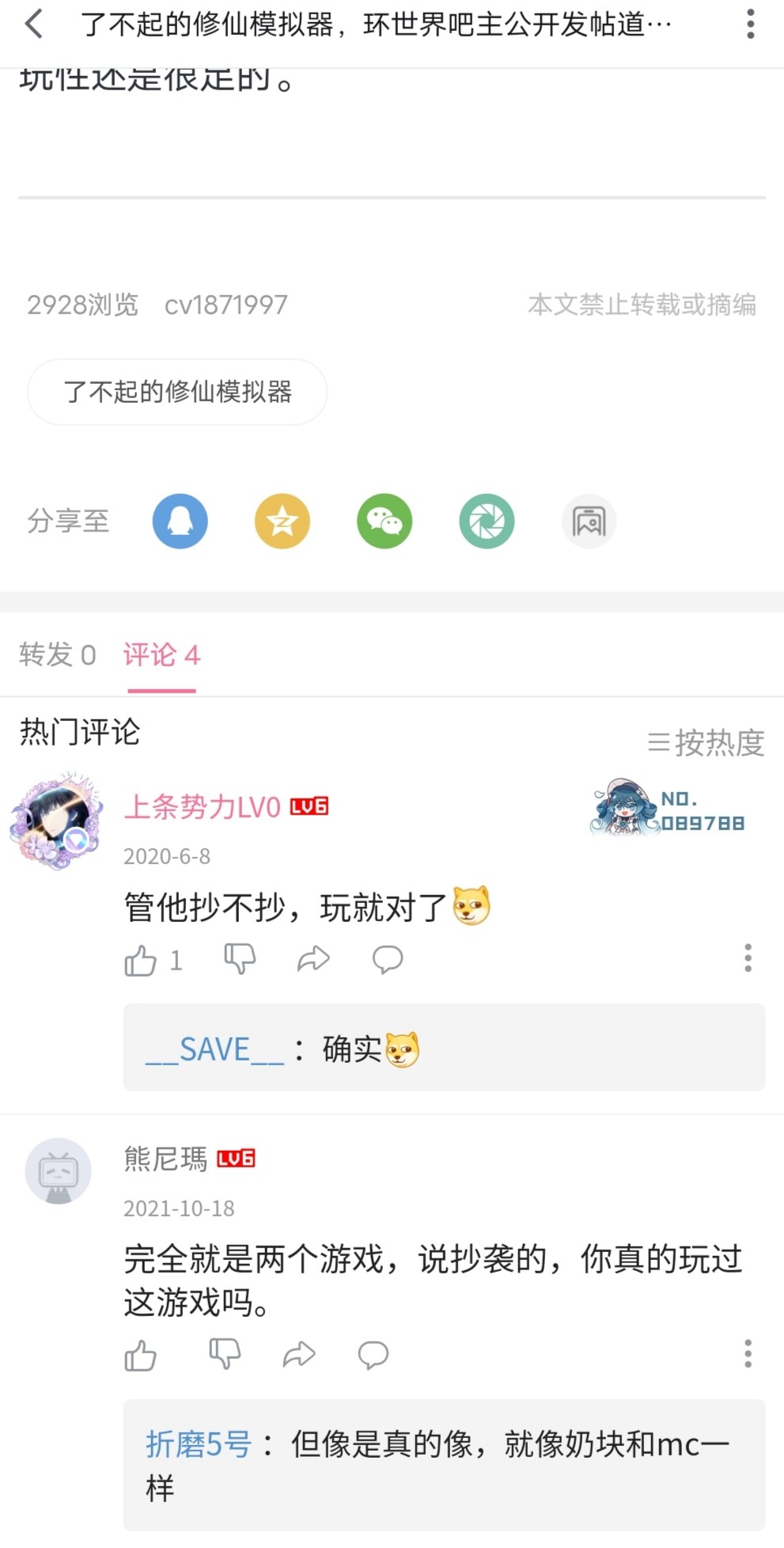
Task: Open the article overflow menu at top right
Action: (x=750, y=25)
